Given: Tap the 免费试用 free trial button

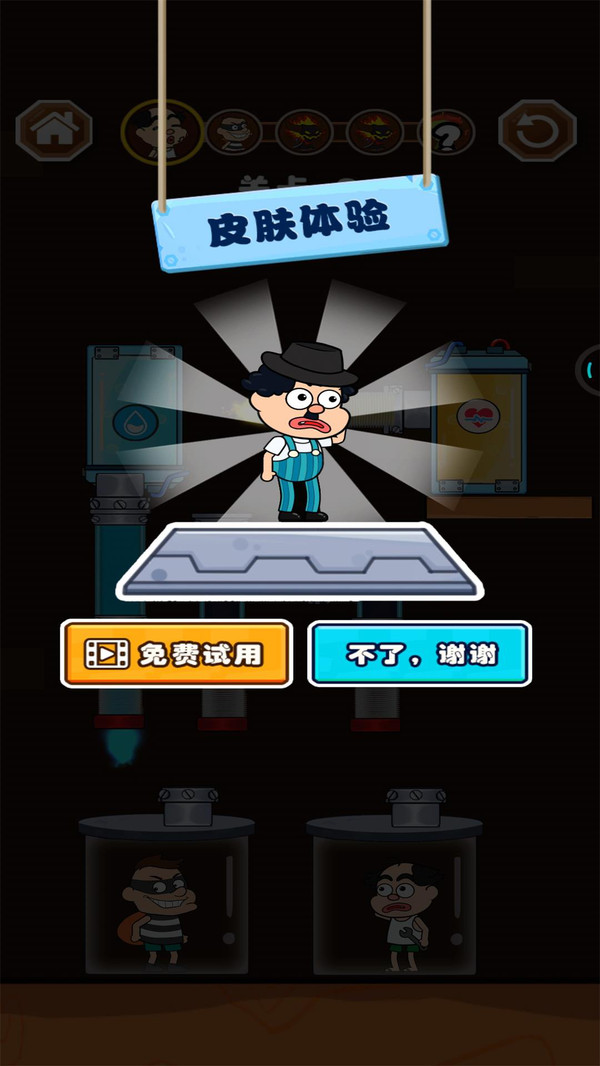Looking at the screenshot, I should tap(177, 654).
